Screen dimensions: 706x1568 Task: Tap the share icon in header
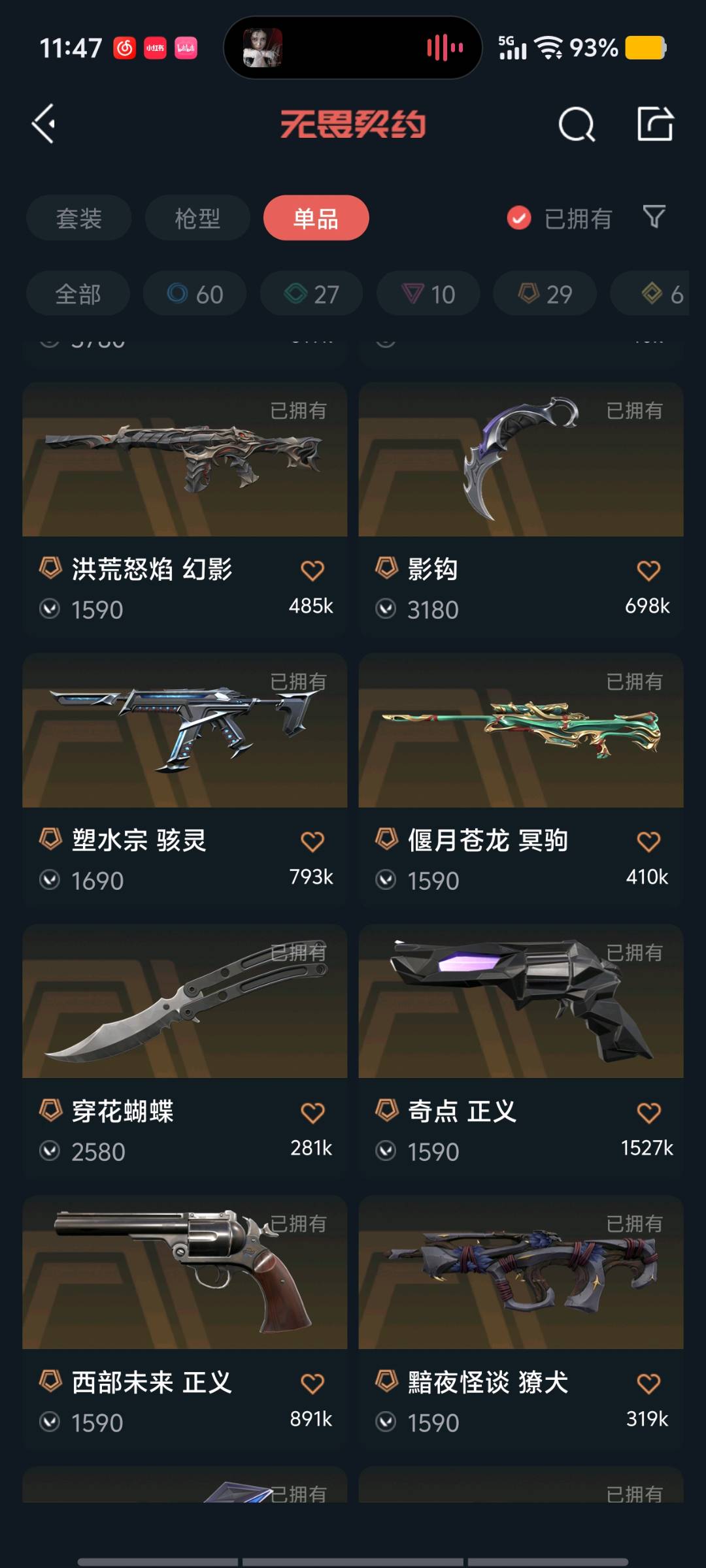655,123
